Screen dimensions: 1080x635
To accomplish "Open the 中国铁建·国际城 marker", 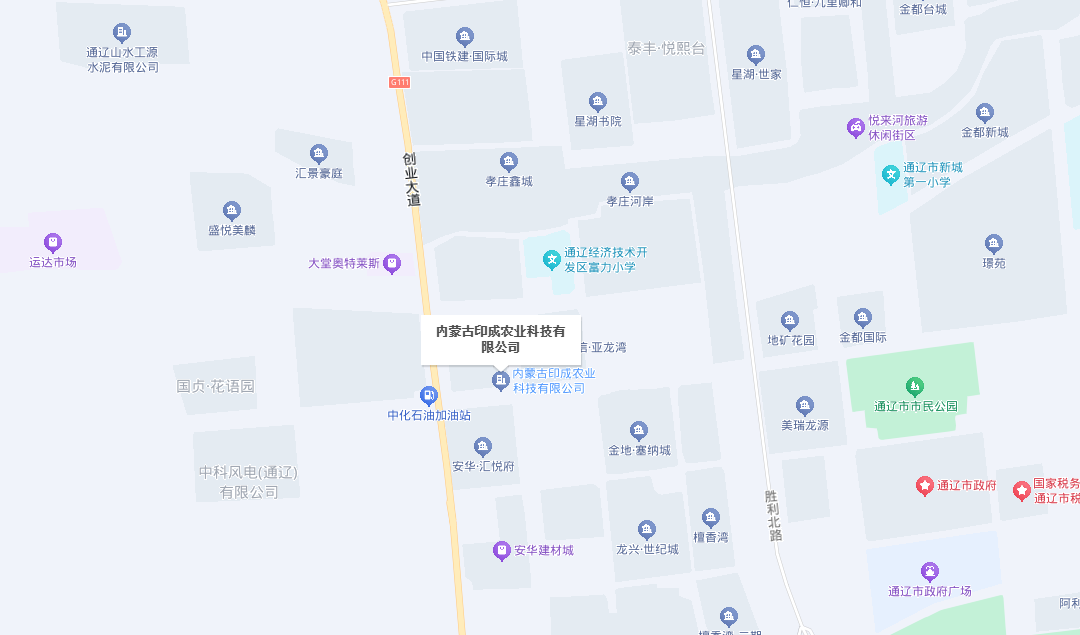I will coord(464,37).
